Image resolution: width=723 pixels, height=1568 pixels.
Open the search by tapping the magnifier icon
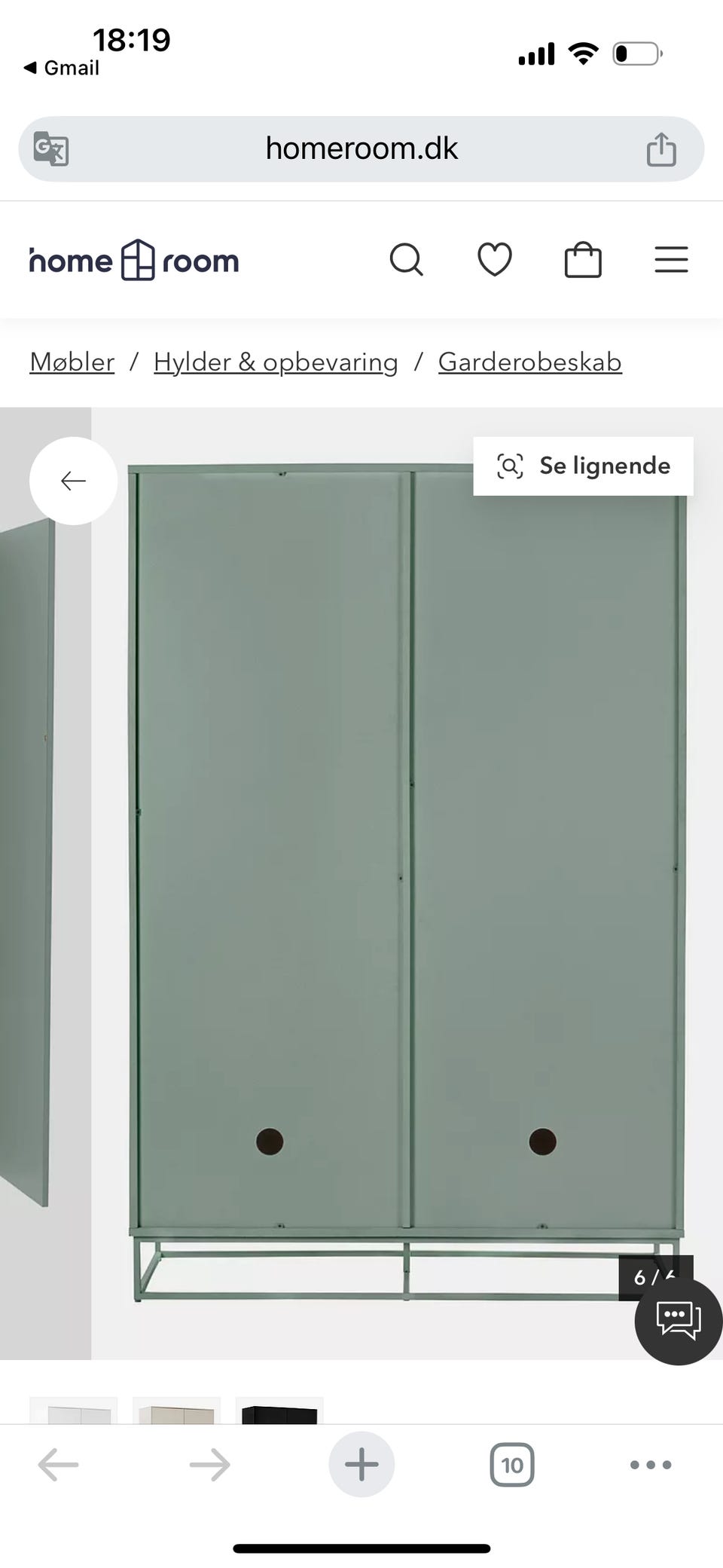(407, 259)
